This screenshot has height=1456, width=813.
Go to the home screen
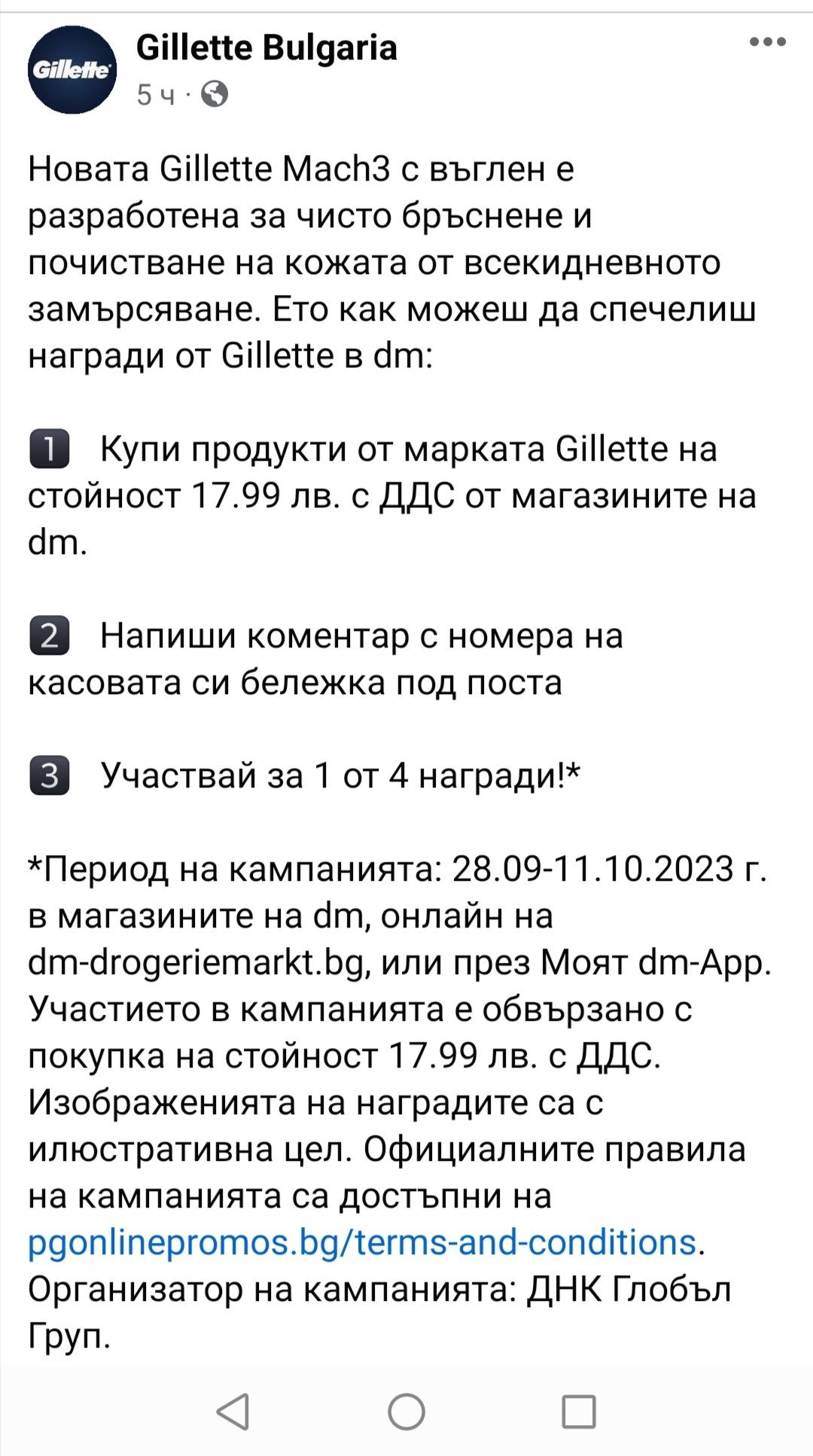point(406,1412)
